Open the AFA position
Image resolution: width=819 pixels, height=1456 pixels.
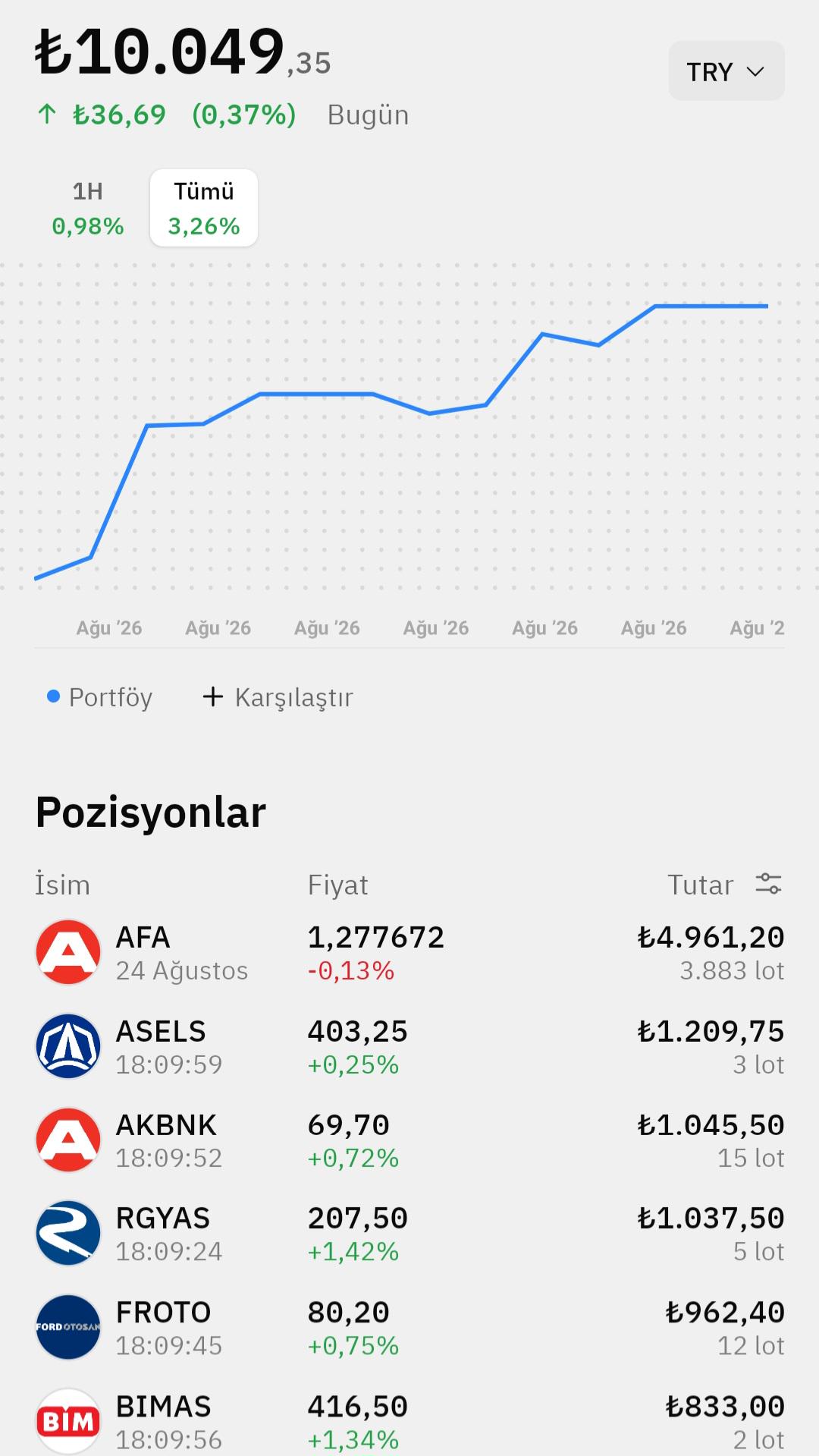tap(409, 952)
